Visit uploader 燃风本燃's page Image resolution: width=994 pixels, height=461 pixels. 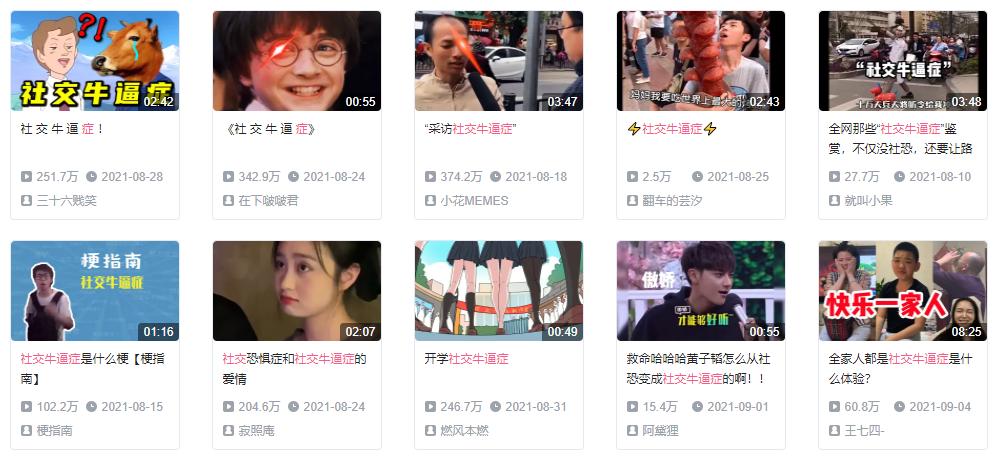465,431
